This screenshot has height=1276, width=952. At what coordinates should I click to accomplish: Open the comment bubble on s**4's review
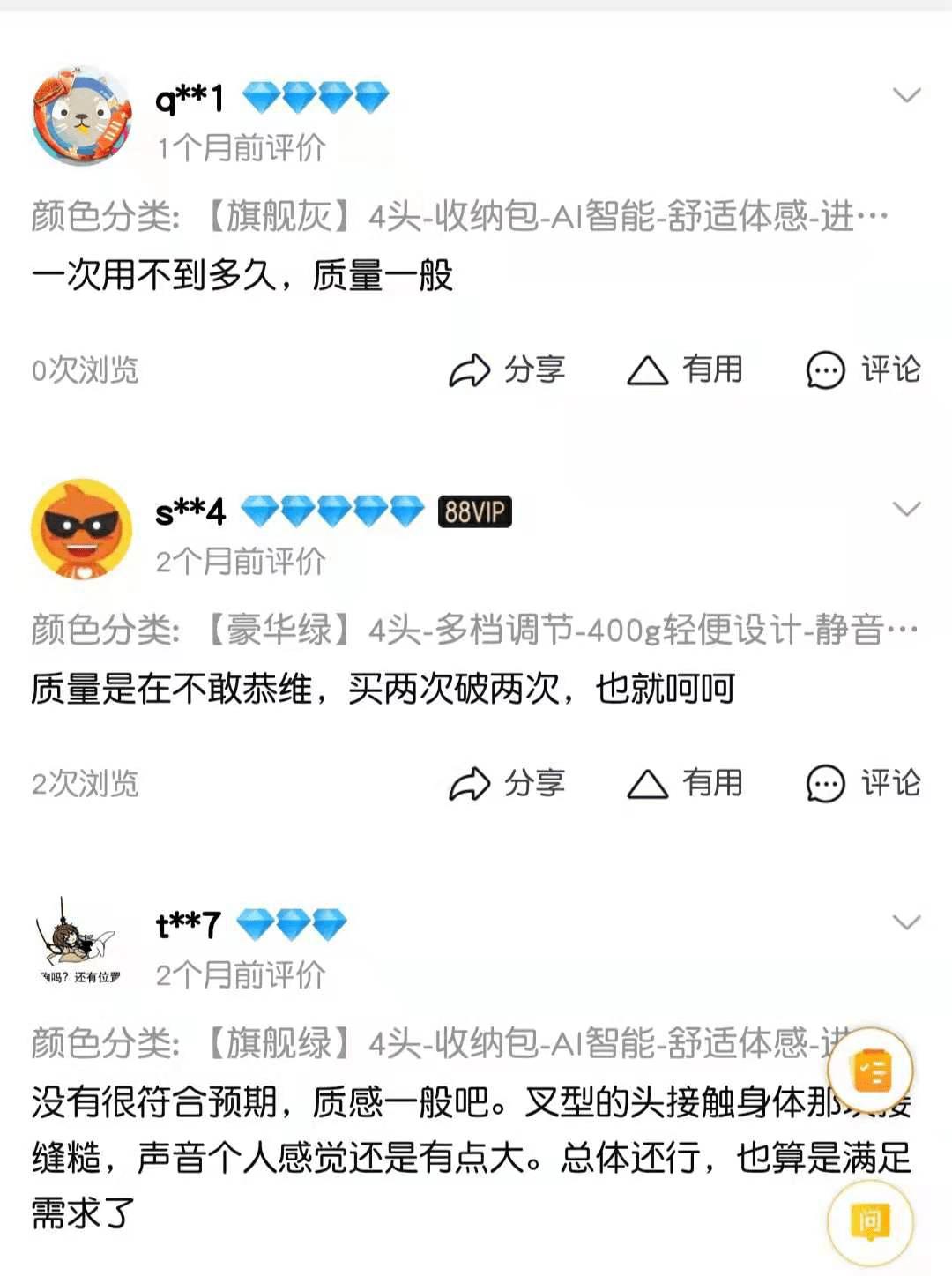(x=824, y=783)
